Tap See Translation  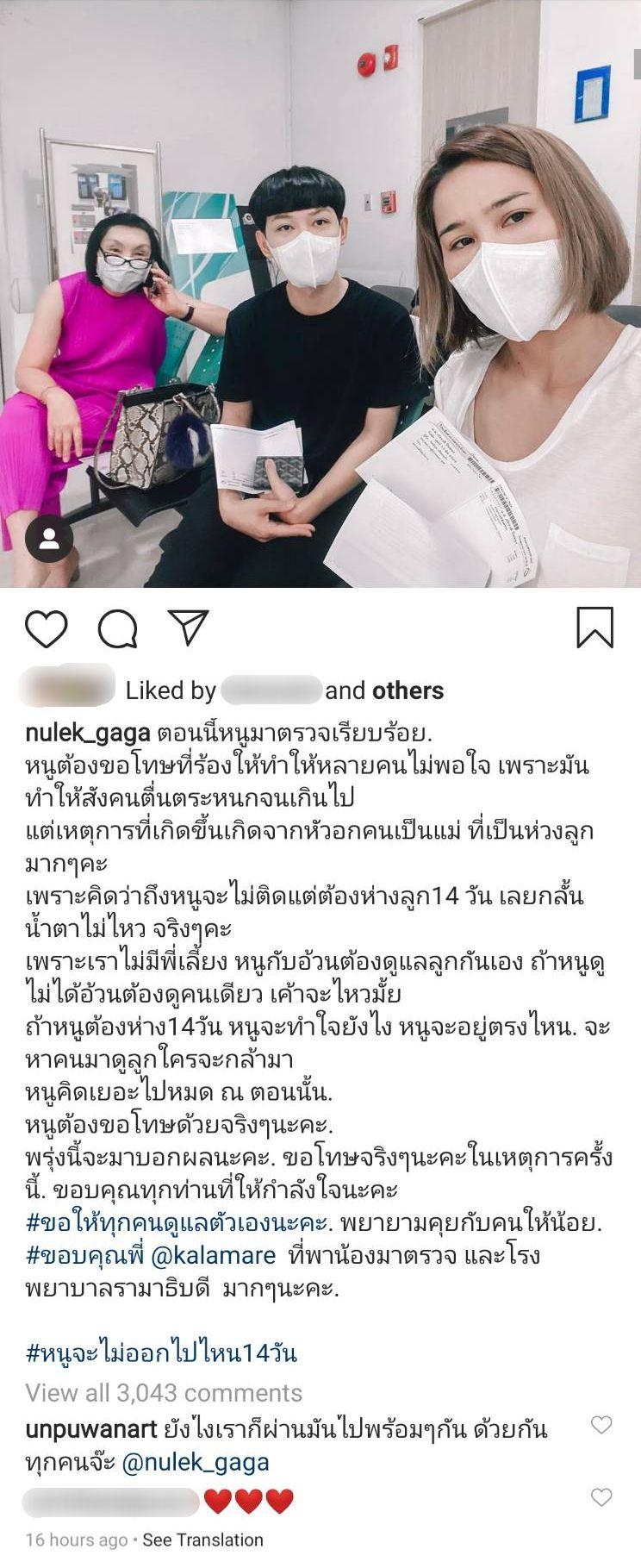tap(202, 1540)
